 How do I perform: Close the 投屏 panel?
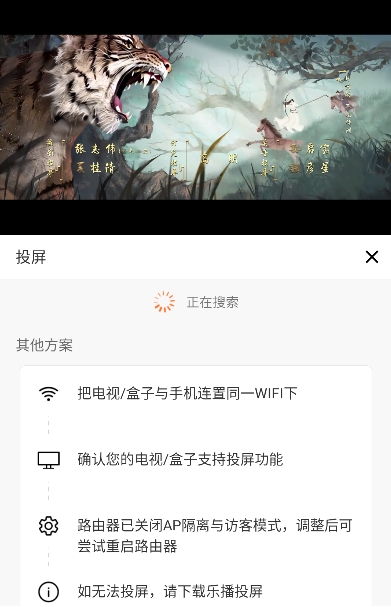(372, 257)
